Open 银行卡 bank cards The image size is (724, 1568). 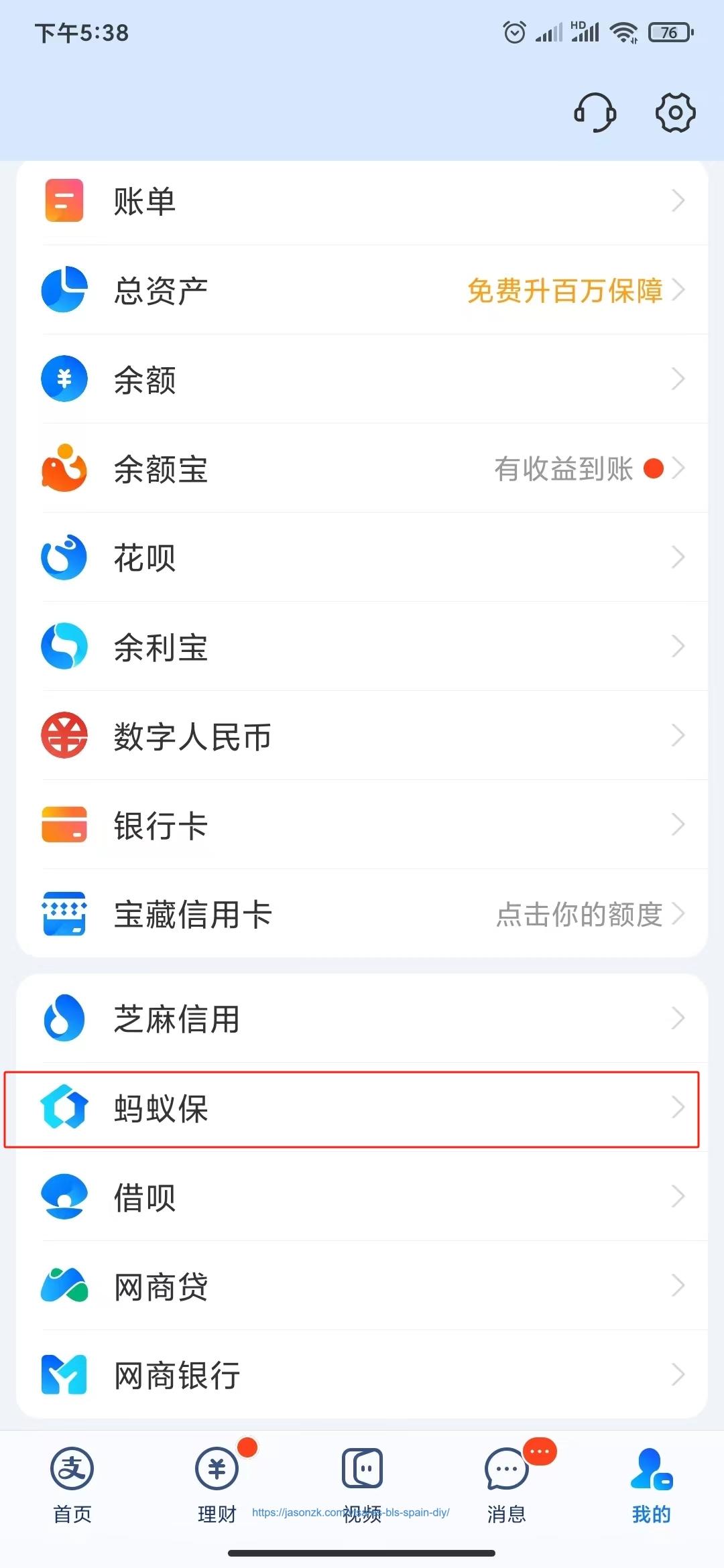coord(362,825)
